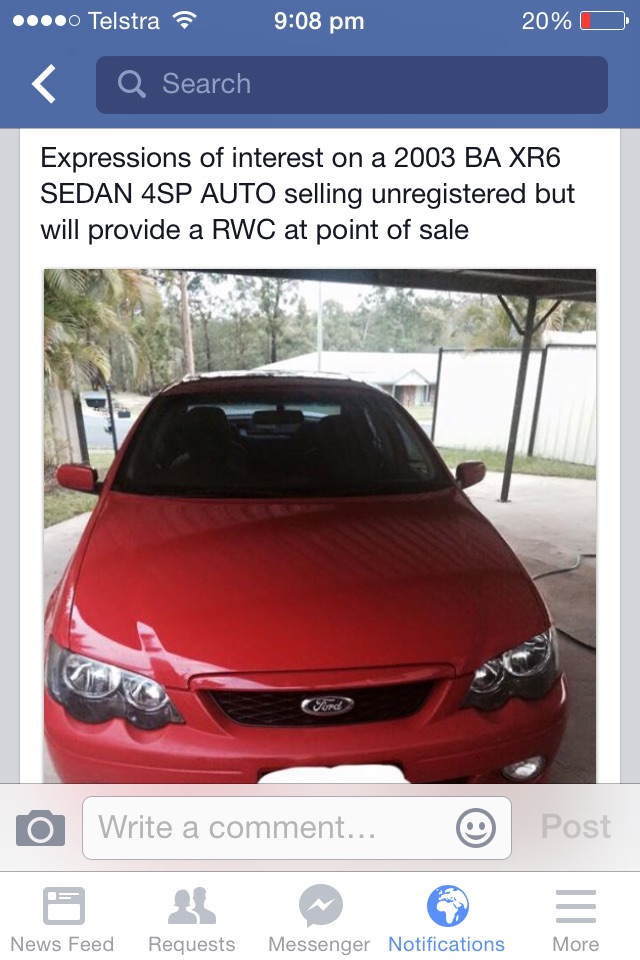Open the red Ford XR6 photo
The image size is (640, 960).
pyautogui.click(x=319, y=525)
